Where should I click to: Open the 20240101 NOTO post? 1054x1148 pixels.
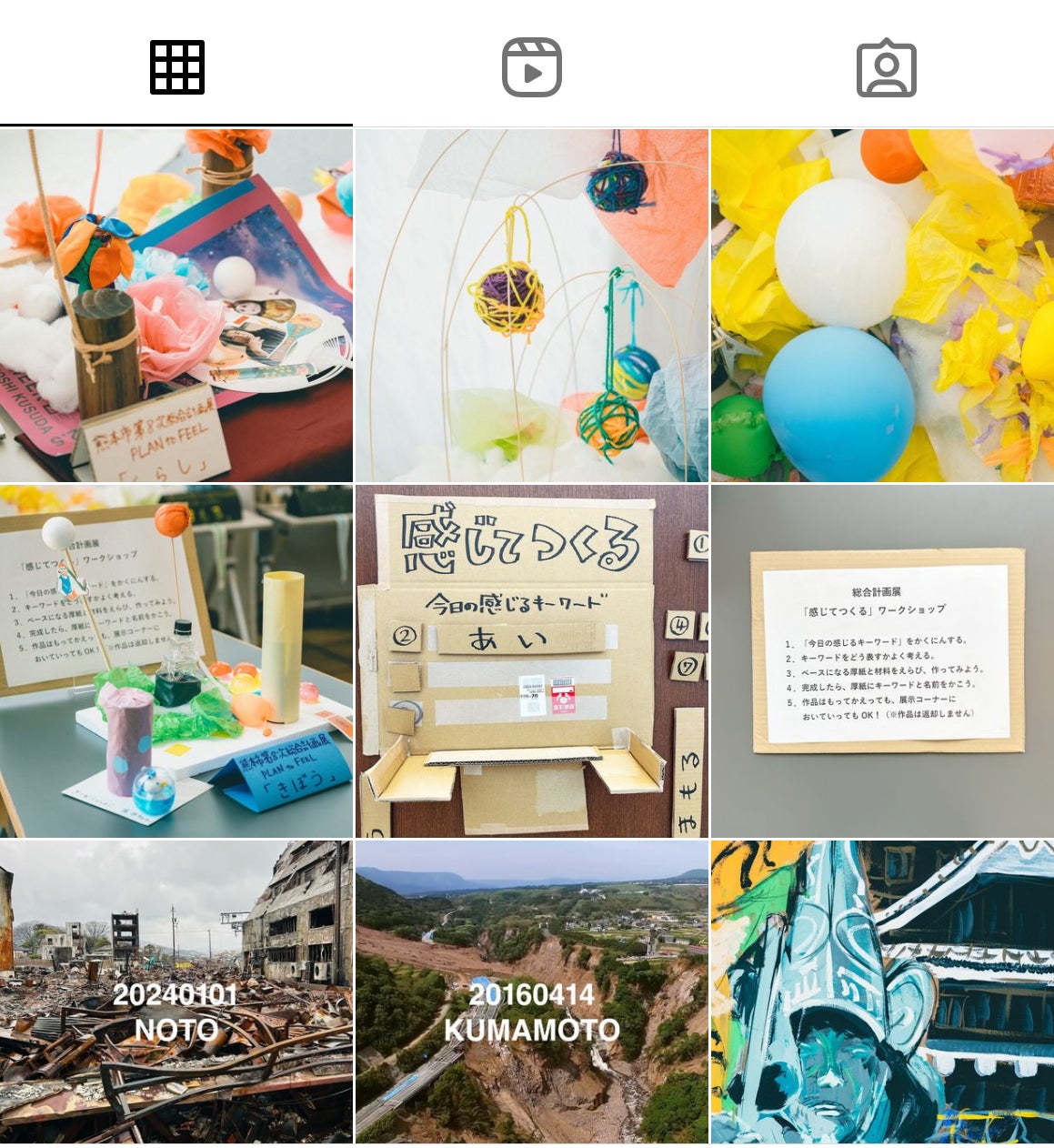point(176,992)
